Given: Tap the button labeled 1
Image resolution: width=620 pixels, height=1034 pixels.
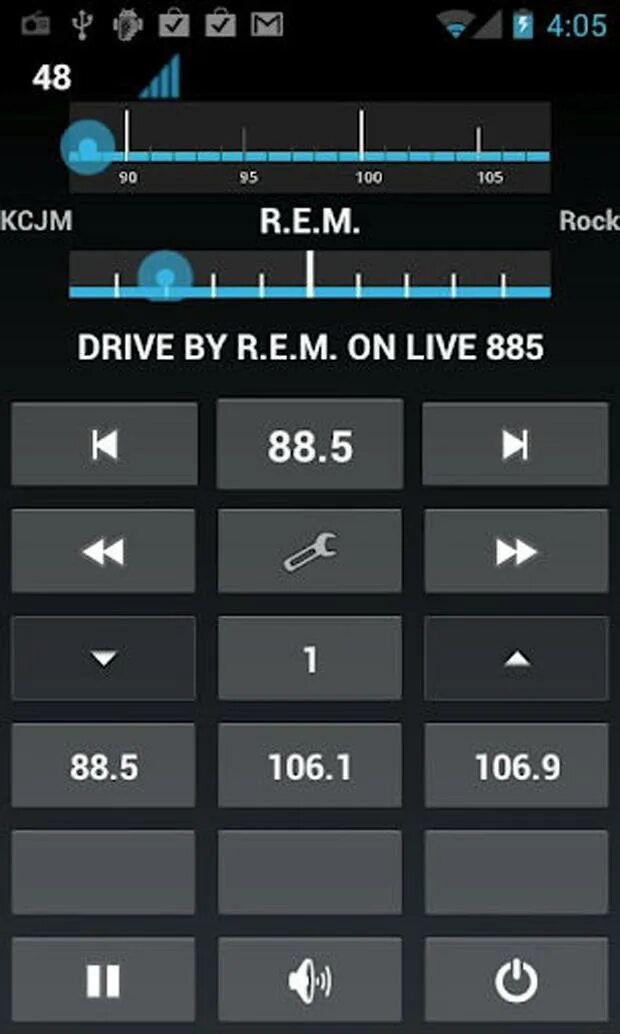Looking at the screenshot, I should [x=309, y=658].
